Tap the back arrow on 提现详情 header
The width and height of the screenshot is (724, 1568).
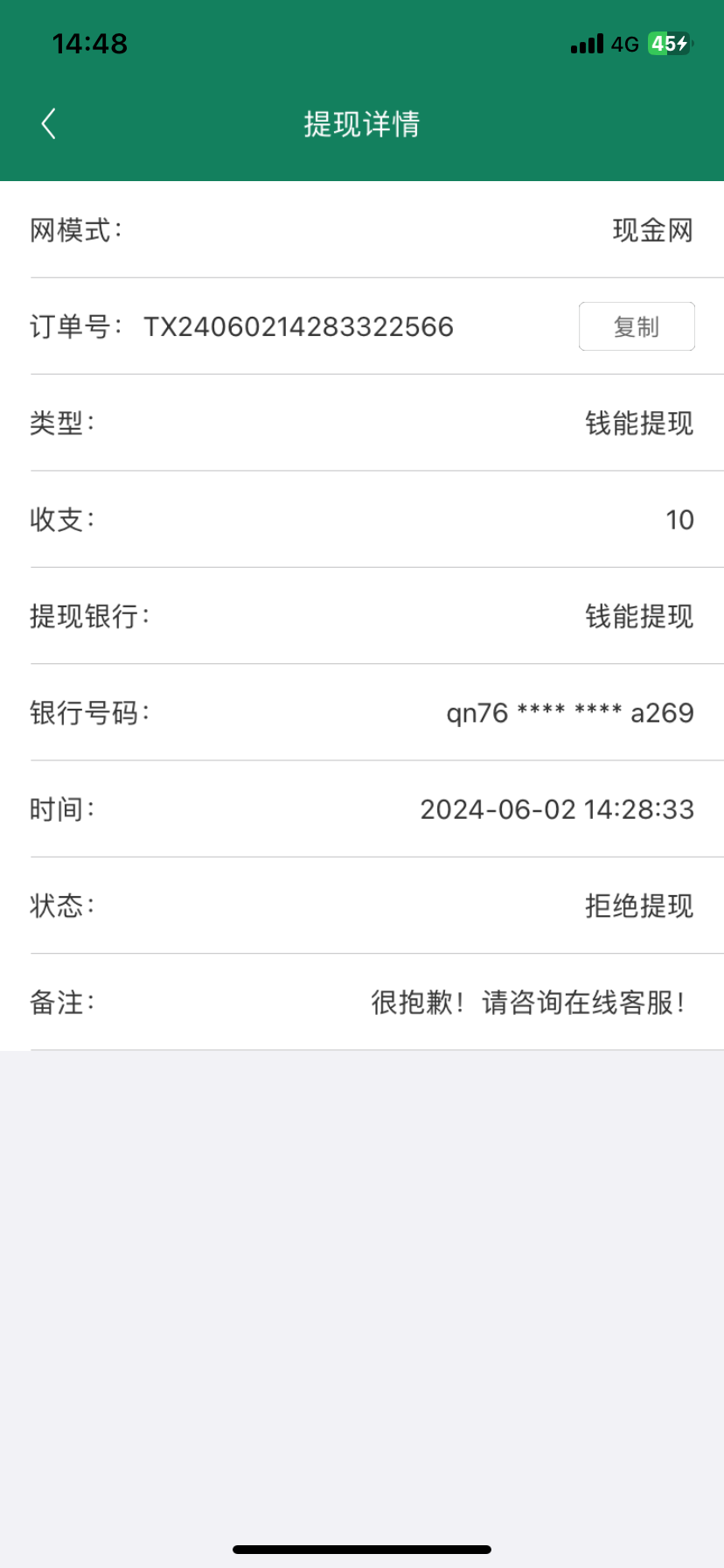(48, 123)
